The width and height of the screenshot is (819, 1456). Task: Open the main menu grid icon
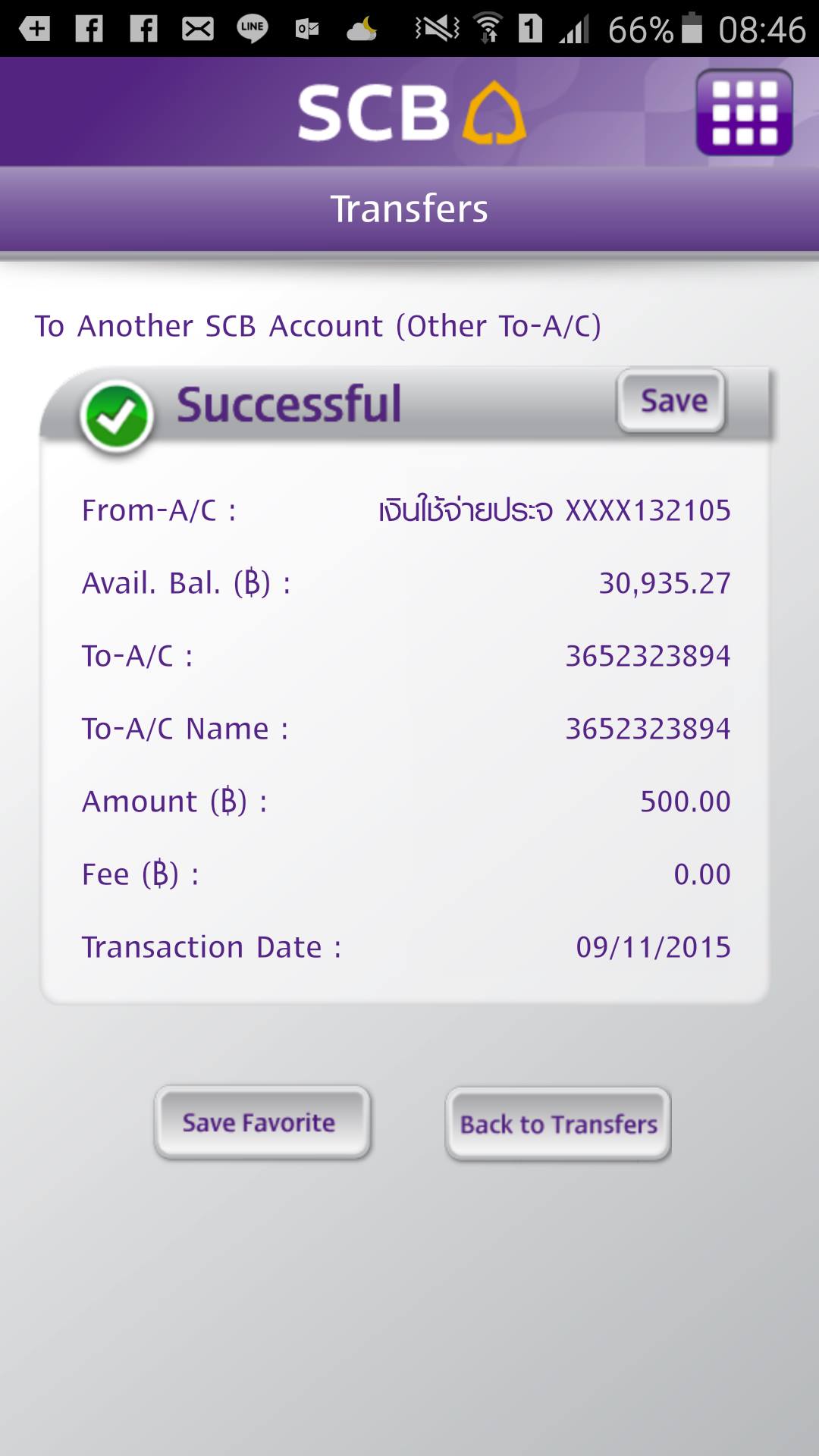coord(744,112)
